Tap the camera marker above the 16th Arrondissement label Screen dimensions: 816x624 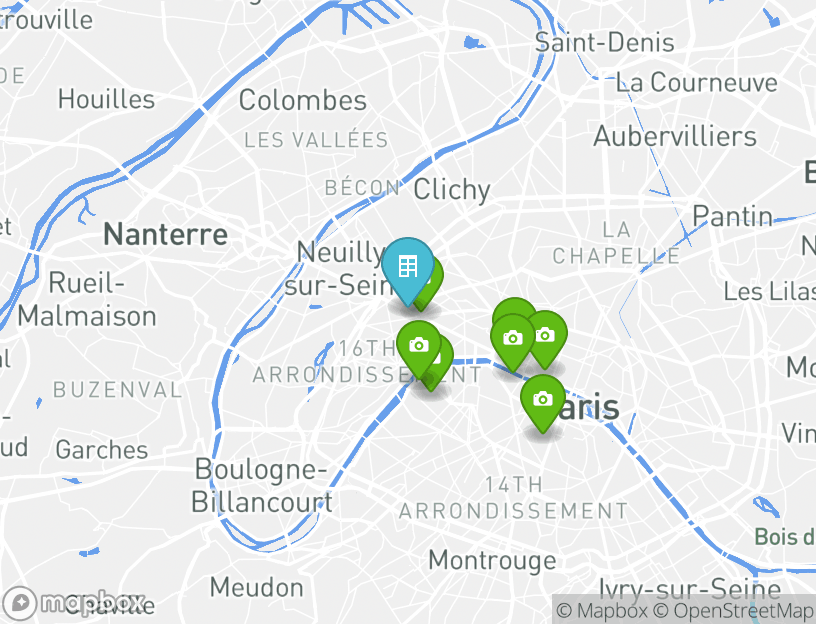point(419,347)
